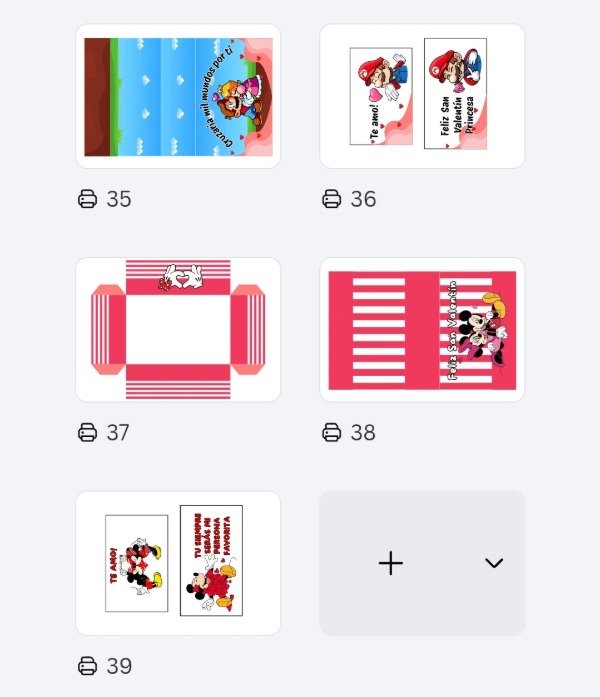Open page 39 with the 'Te amo' Mickey cards
Image resolution: width=600 pixels, height=697 pixels.
click(x=178, y=563)
